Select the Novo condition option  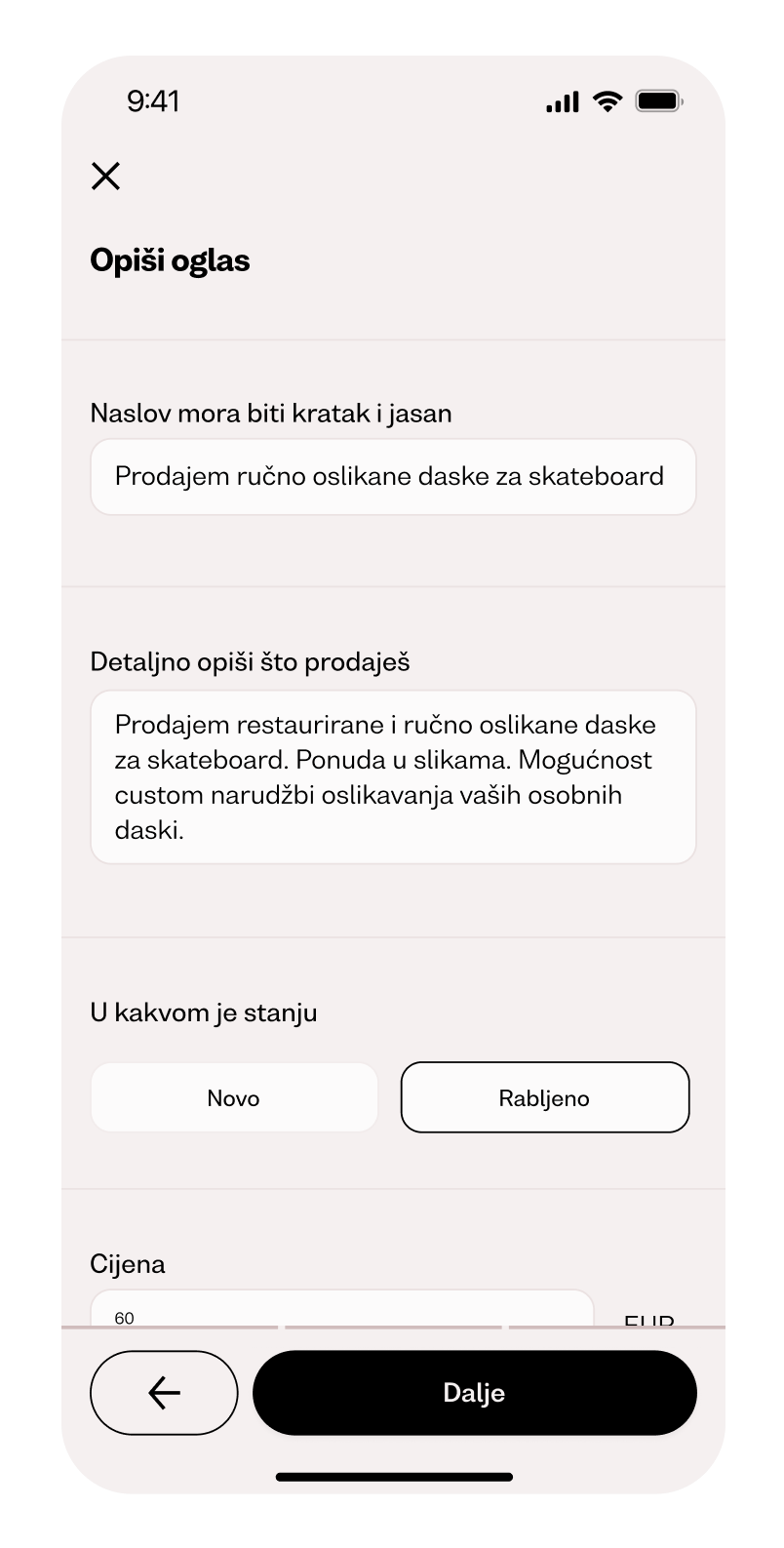point(234,1097)
